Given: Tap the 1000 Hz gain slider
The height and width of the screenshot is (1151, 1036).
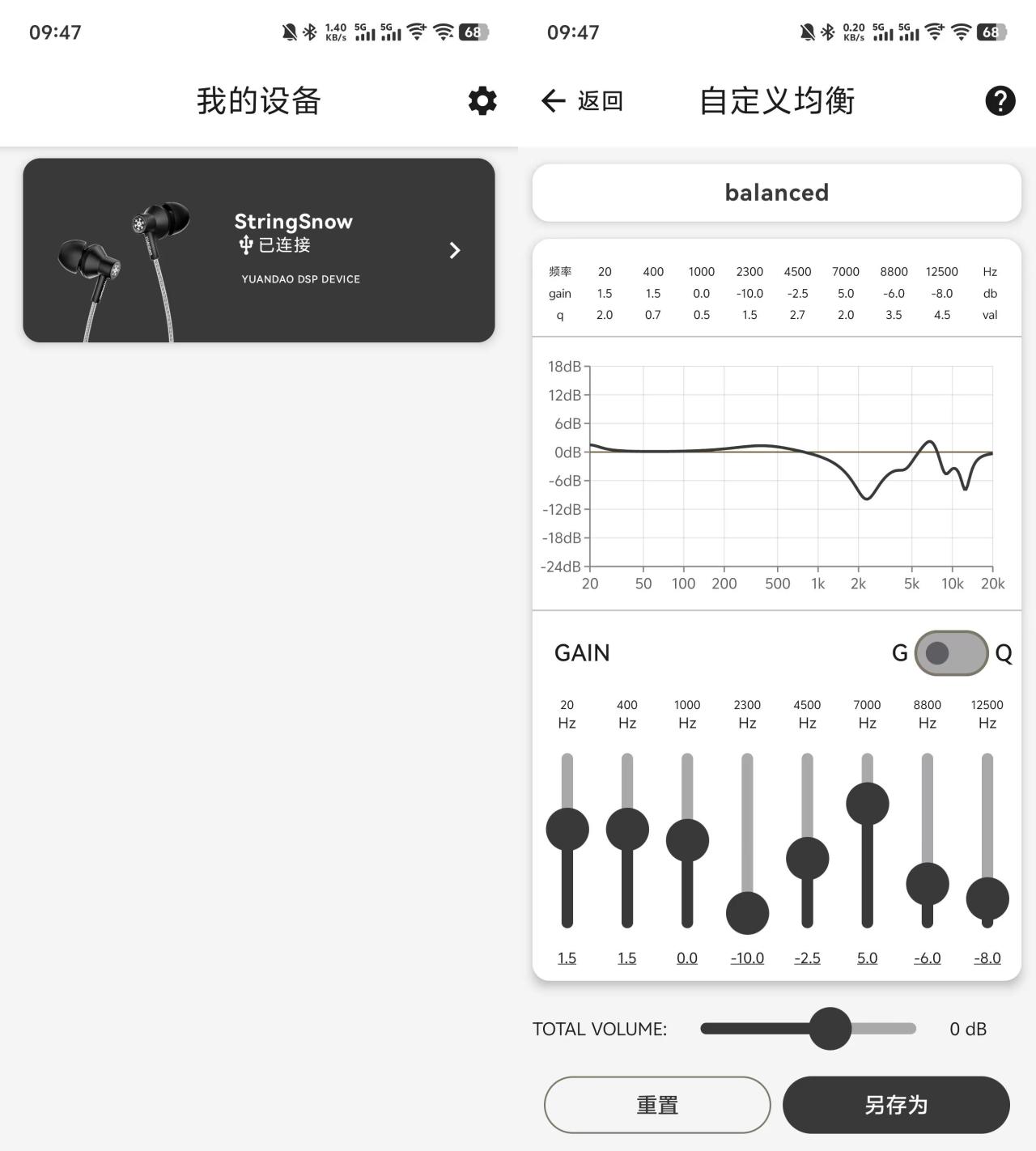Looking at the screenshot, I should click(x=687, y=841).
